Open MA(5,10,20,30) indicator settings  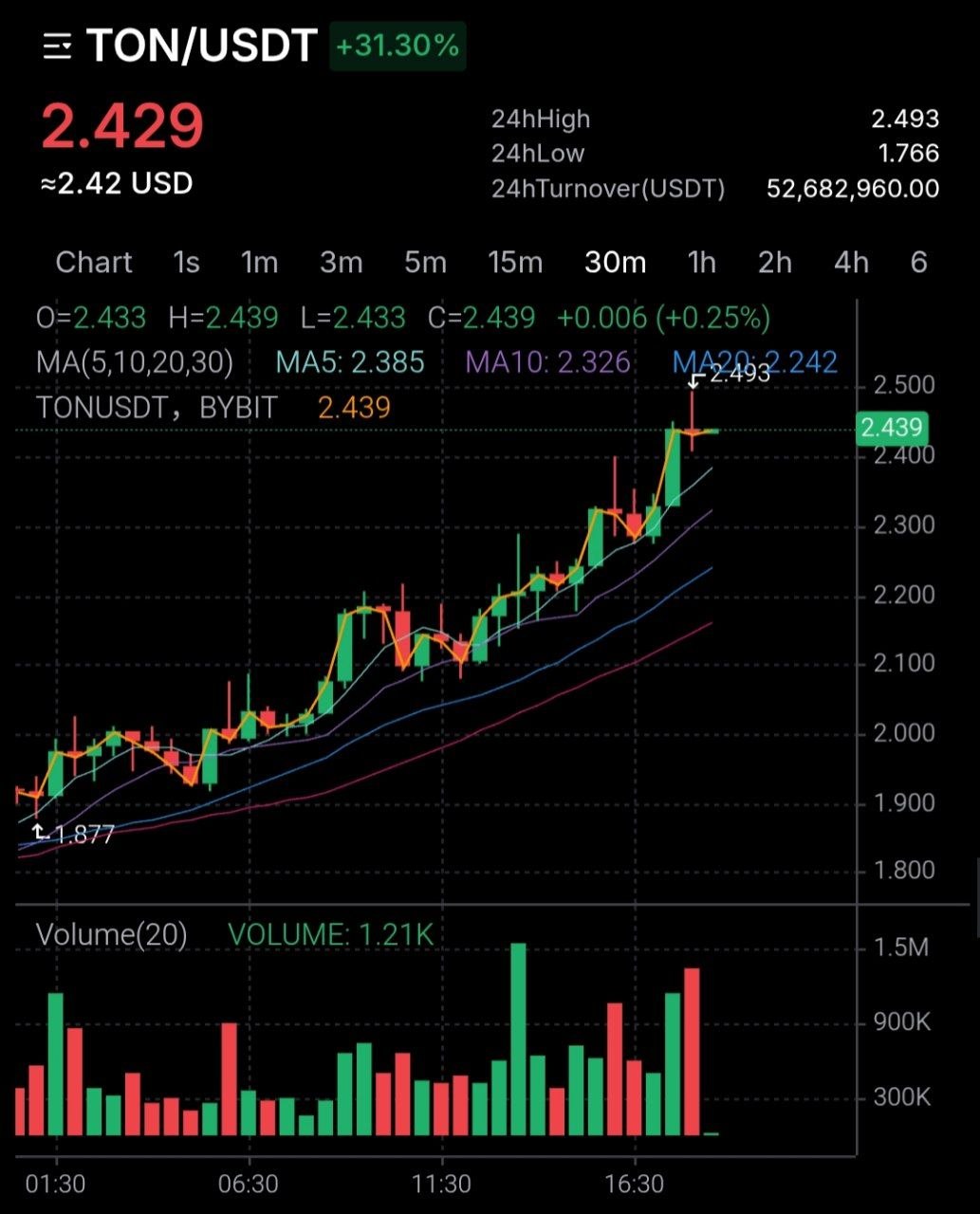click(x=135, y=362)
